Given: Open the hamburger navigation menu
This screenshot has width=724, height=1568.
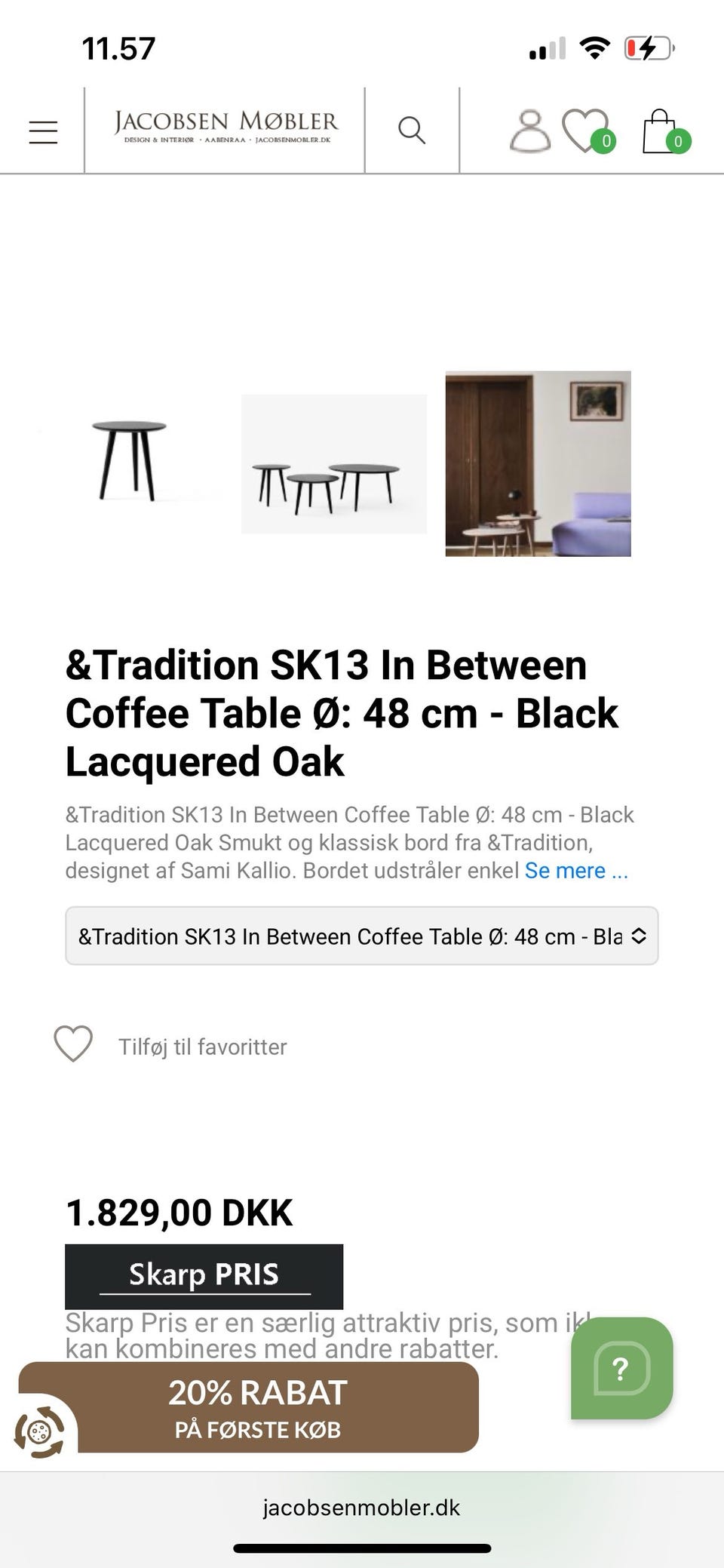Looking at the screenshot, I should pos(42,128).
